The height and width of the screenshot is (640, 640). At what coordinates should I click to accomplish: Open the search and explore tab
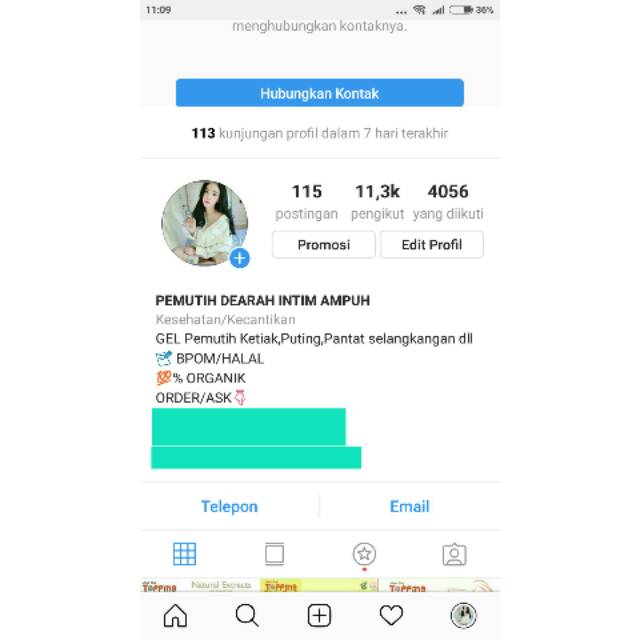[247, 615]
